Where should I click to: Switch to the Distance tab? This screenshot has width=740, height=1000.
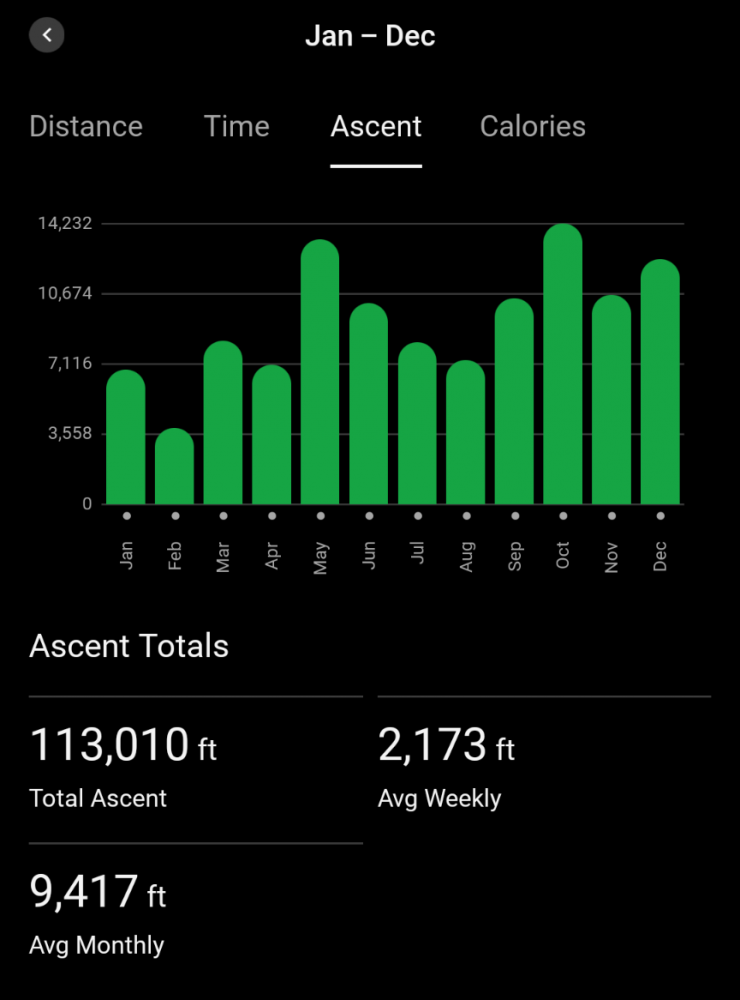click(x=86, y=127)
